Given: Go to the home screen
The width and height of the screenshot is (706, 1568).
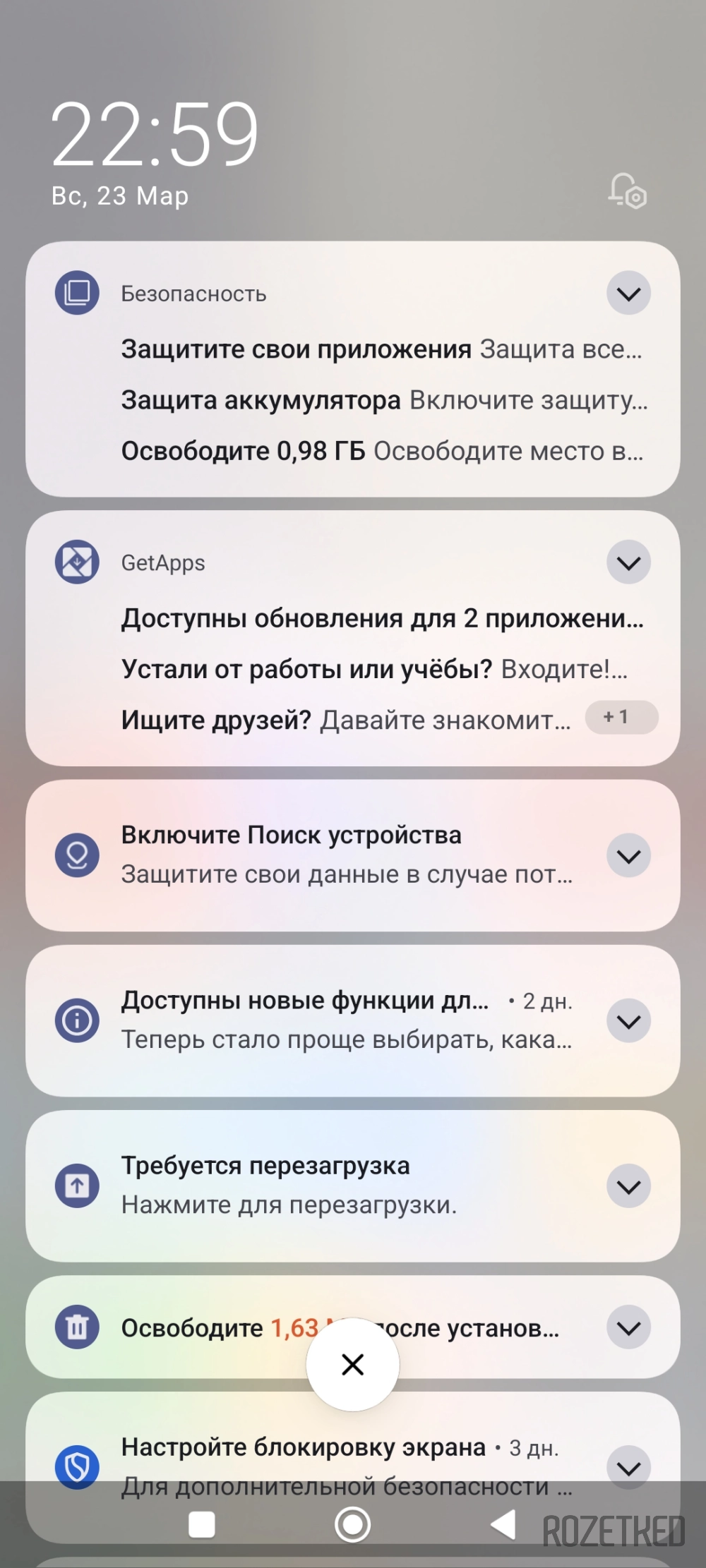Looking at the screenshot, I should (352, 1525).
